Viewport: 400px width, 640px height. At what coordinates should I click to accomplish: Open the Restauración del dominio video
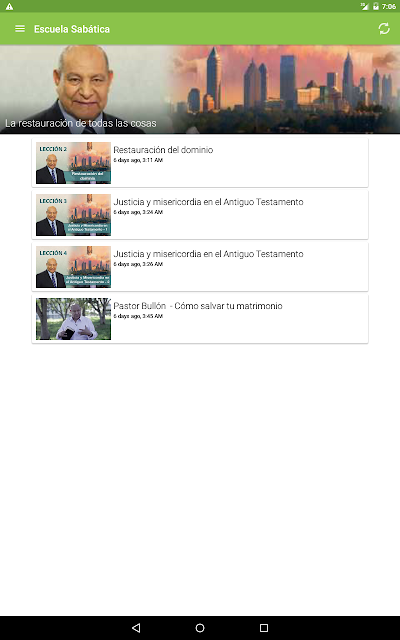pyautogui.click(x=200, y=163)
